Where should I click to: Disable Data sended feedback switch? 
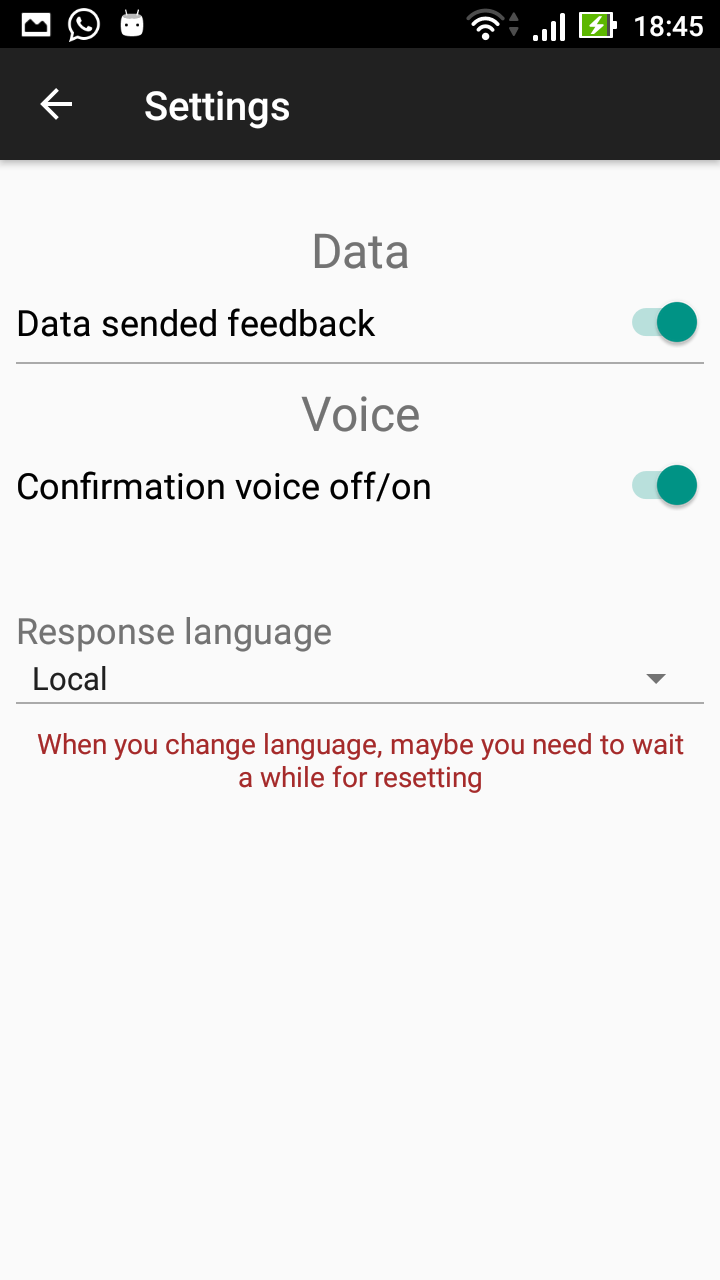point(664,323)
